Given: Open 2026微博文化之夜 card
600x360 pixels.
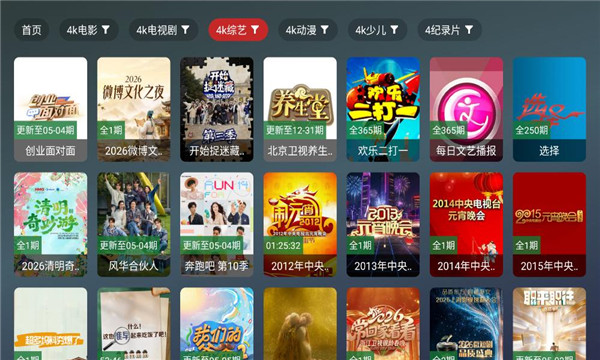Looking at the screenshot, I should pyautogui.click(x=134, y=109).
